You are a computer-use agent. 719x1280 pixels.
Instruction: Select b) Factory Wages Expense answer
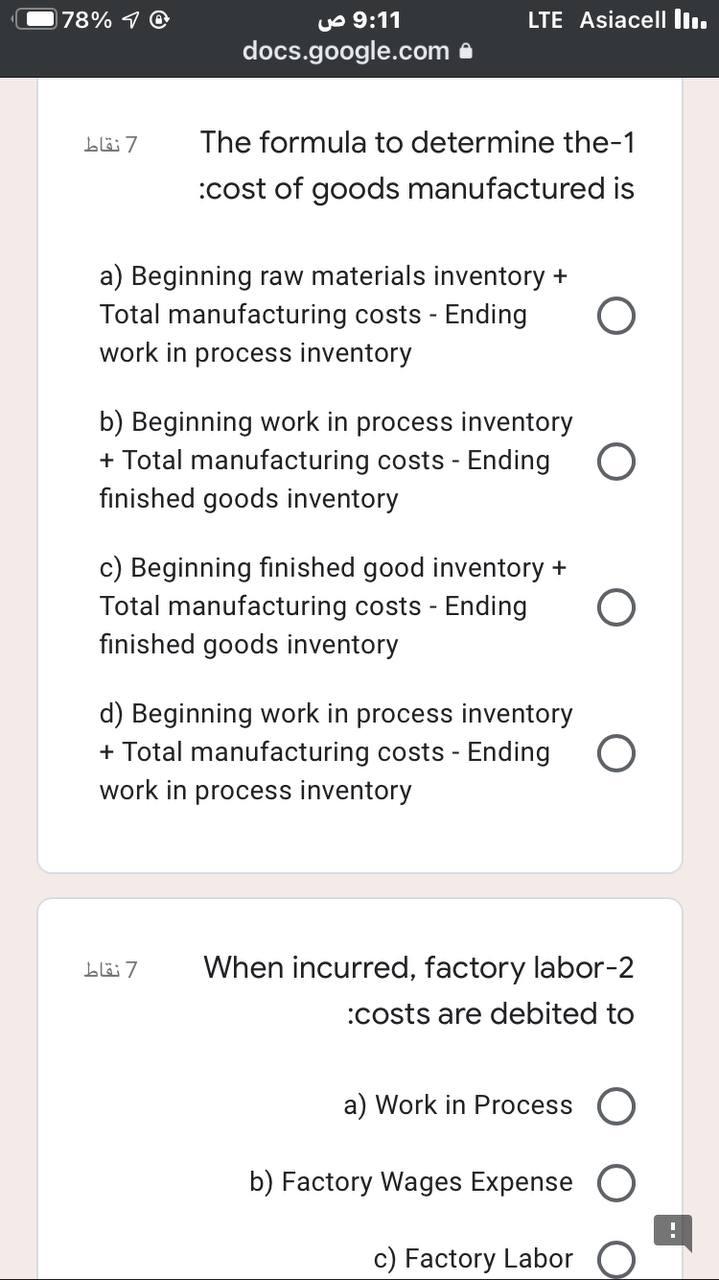[616, 1183]
